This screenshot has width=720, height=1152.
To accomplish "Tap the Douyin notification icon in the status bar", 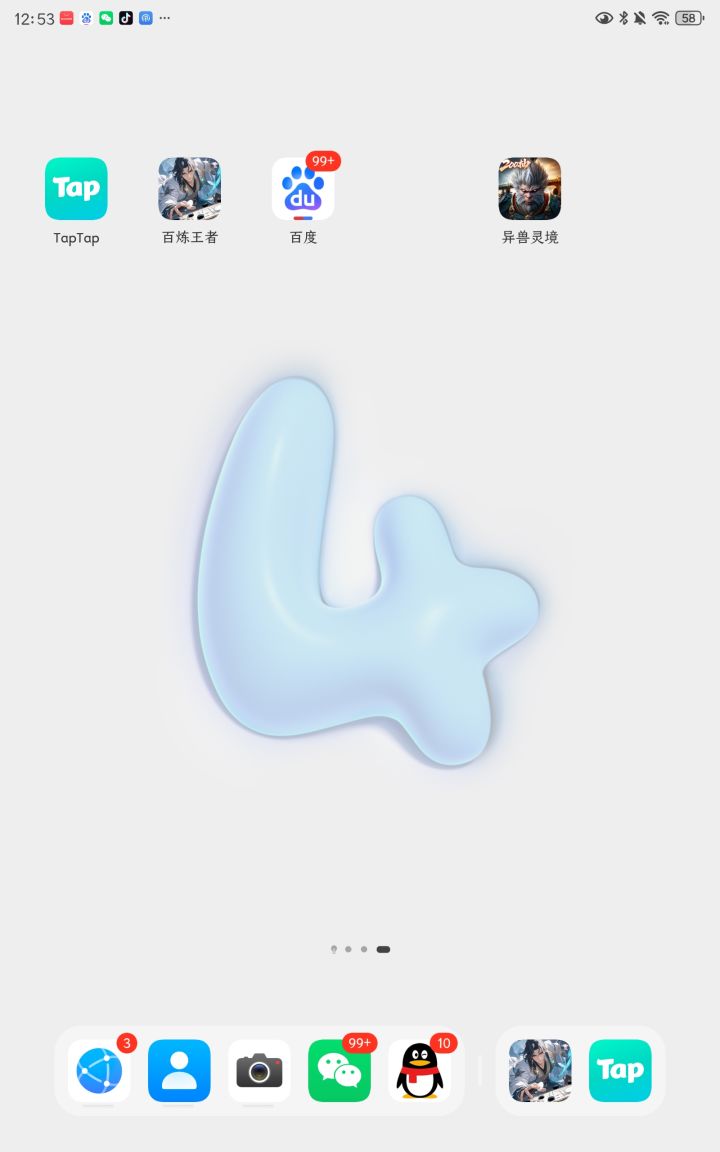I will pos(125,17).
